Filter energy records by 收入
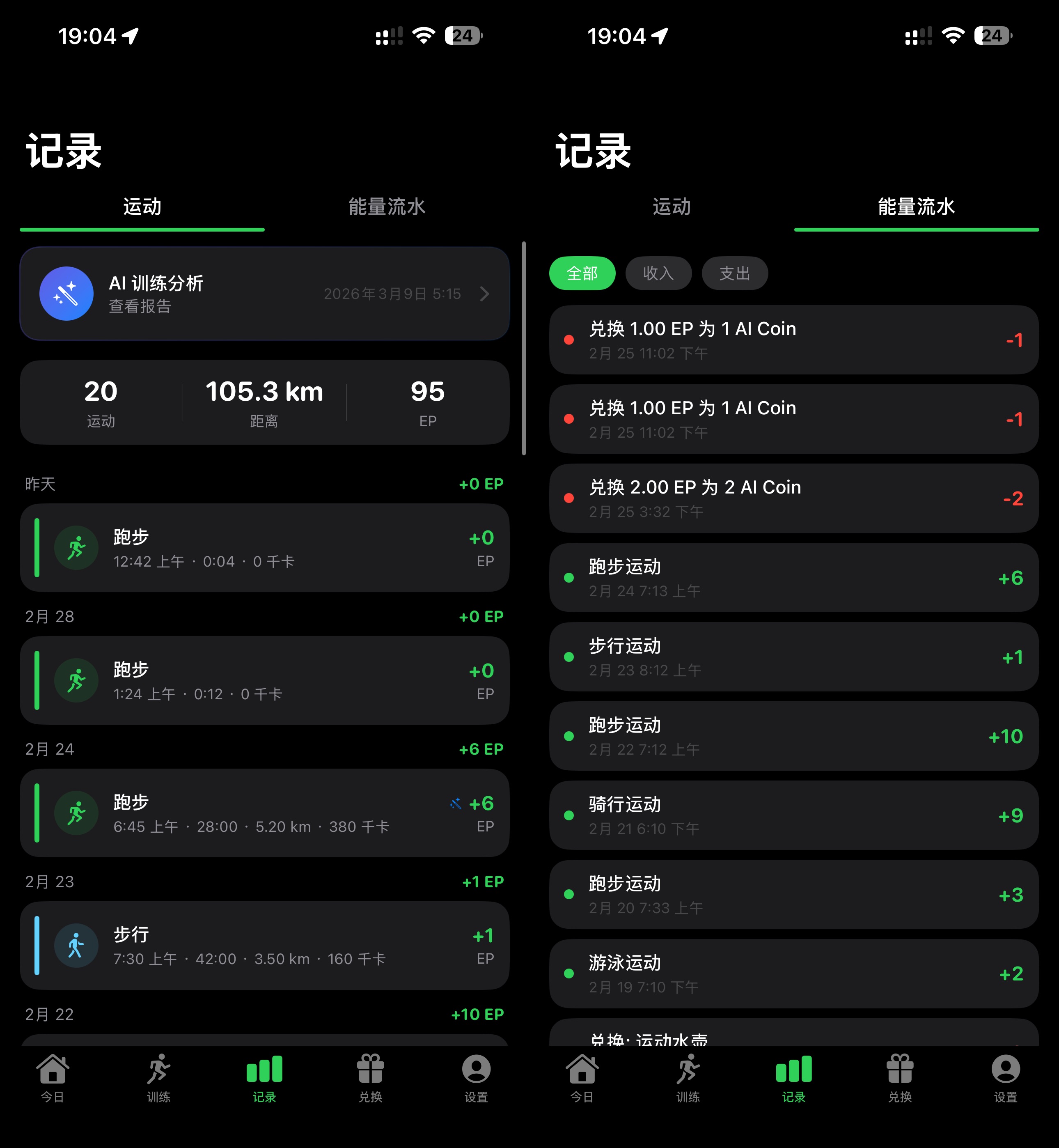Screen dimensions: 1059x1148 658,273
